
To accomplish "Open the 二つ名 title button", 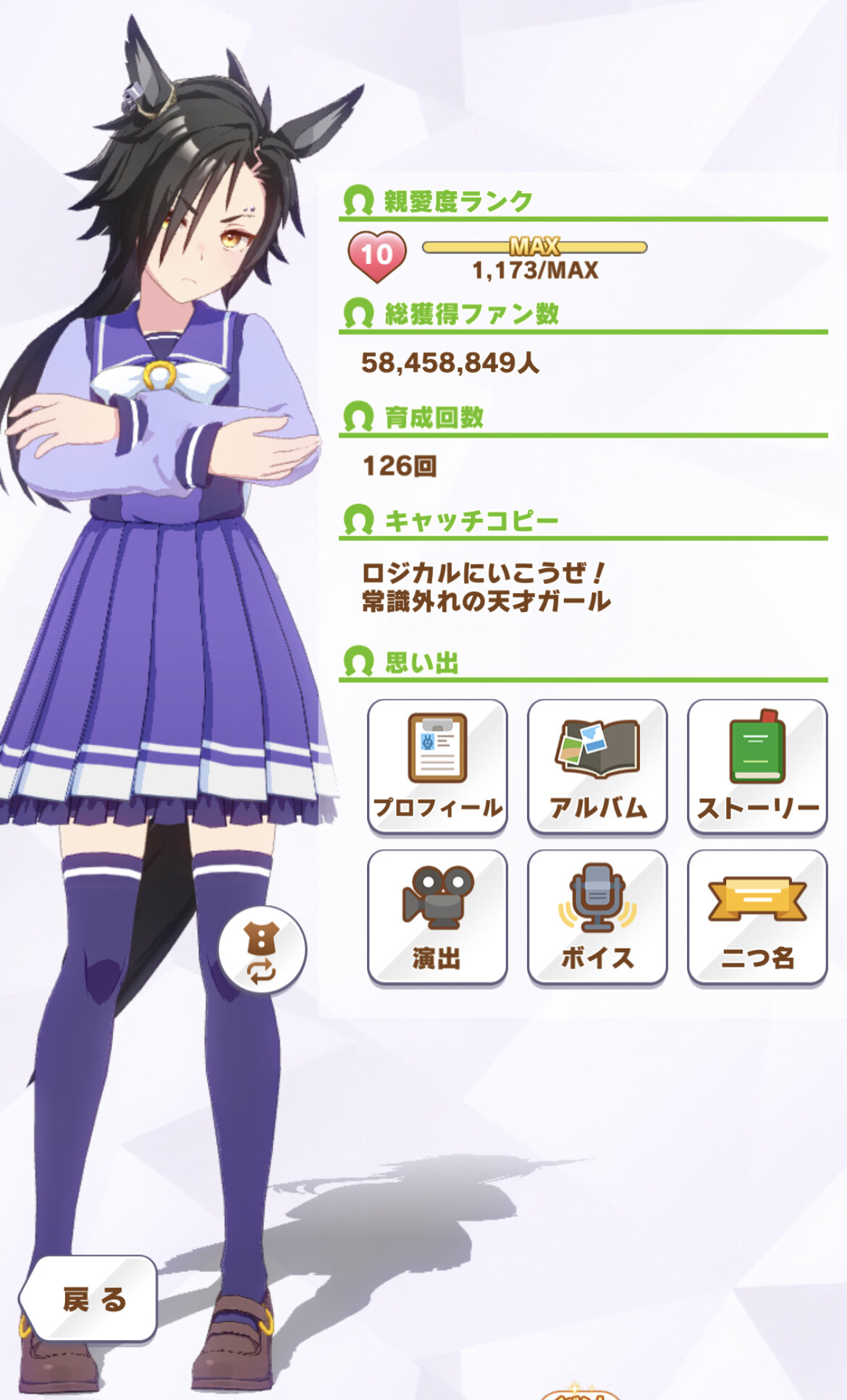I will 757,917.
